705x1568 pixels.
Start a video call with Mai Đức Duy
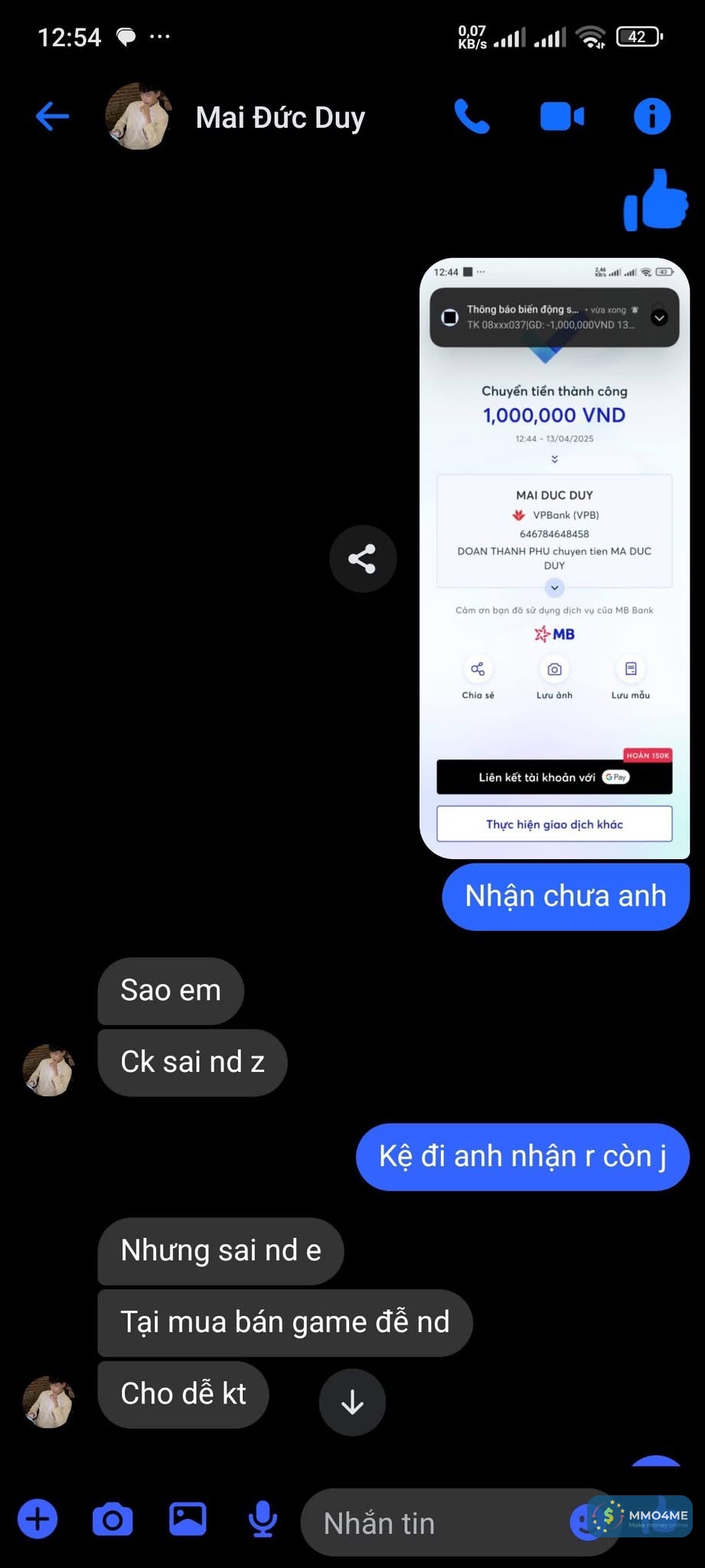(x=562, y=116)
